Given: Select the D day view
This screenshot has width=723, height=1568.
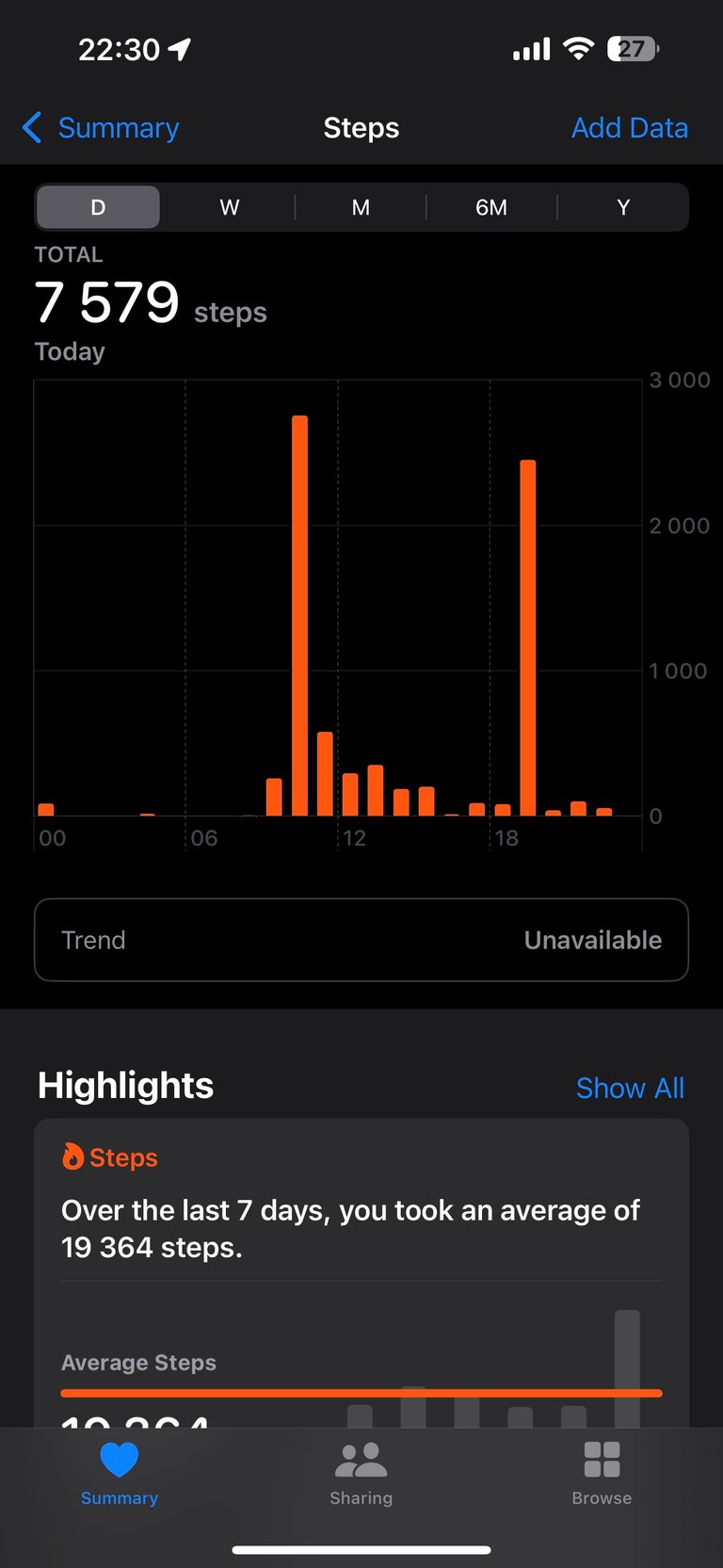Looking at the screenshot, I should click(98, 207).
